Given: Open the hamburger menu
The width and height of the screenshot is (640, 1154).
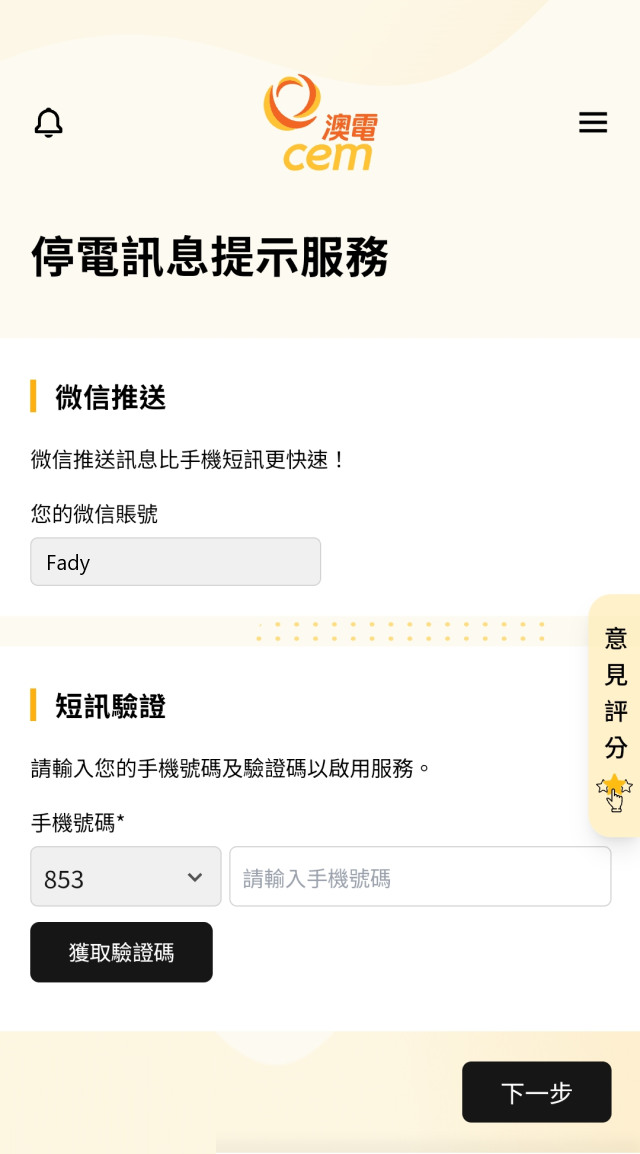Looking at the screenshot, I should 593,122.
